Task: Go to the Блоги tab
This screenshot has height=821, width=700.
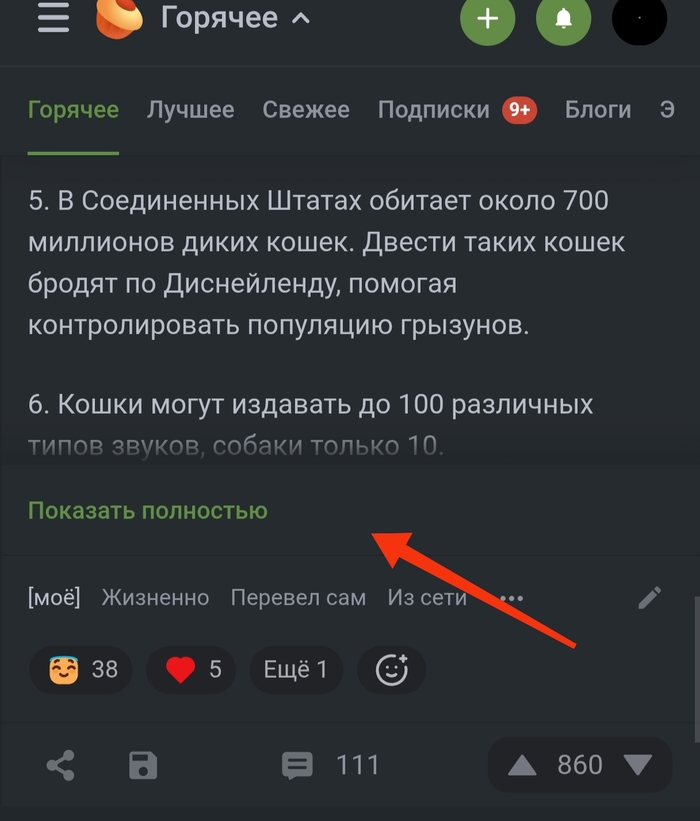Action: click(597, 110)
